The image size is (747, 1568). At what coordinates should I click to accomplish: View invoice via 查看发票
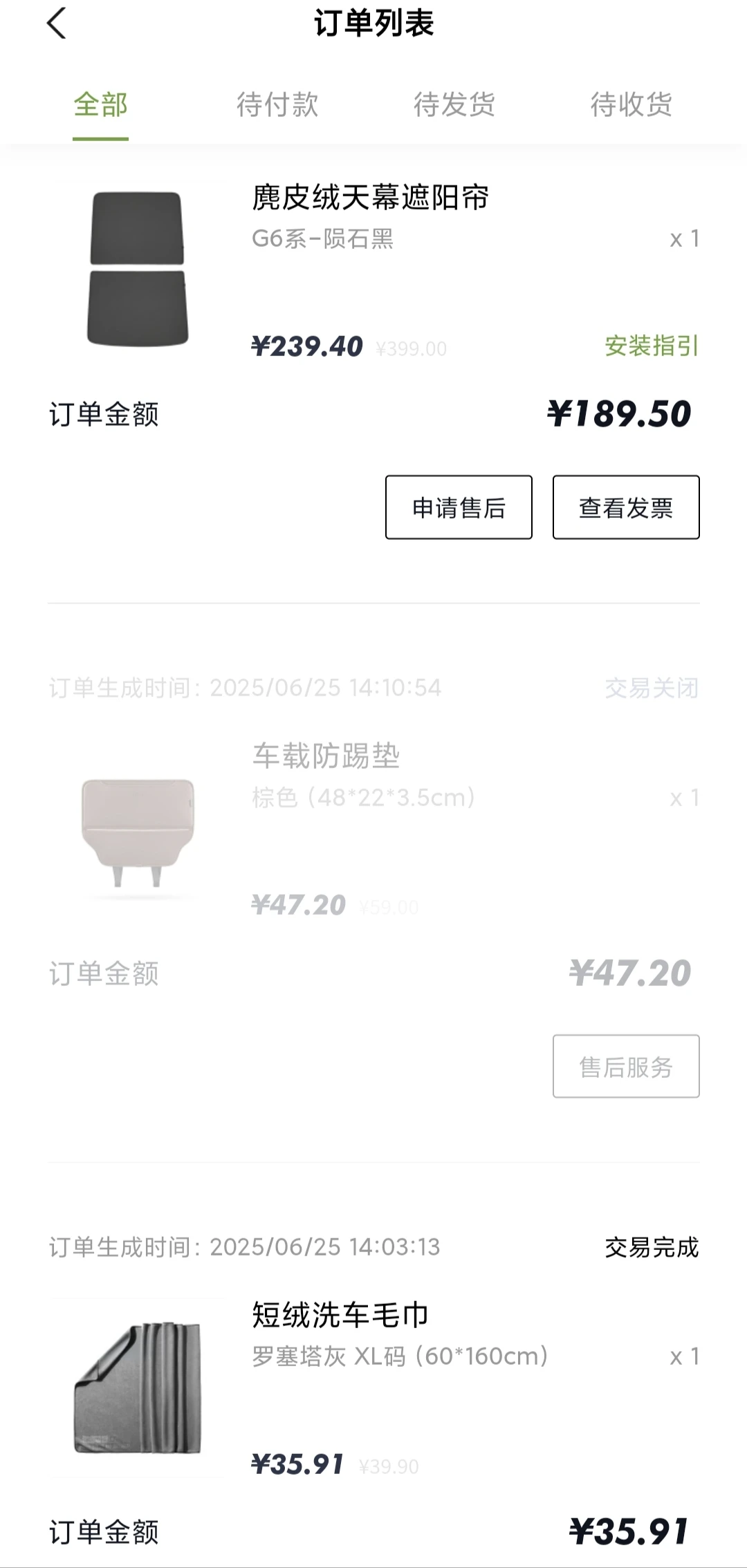(x=626, y=507)
